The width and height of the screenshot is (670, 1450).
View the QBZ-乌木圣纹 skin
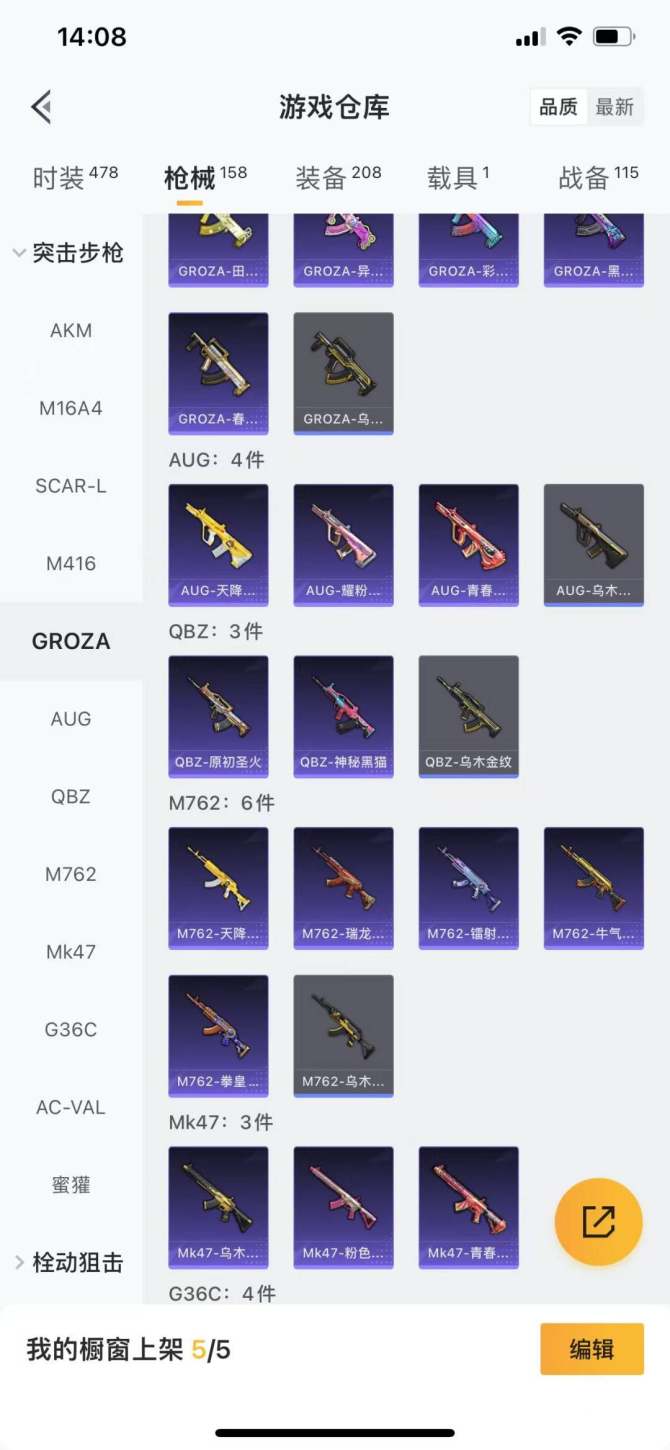pyautogui.click(x=468, y=715)
